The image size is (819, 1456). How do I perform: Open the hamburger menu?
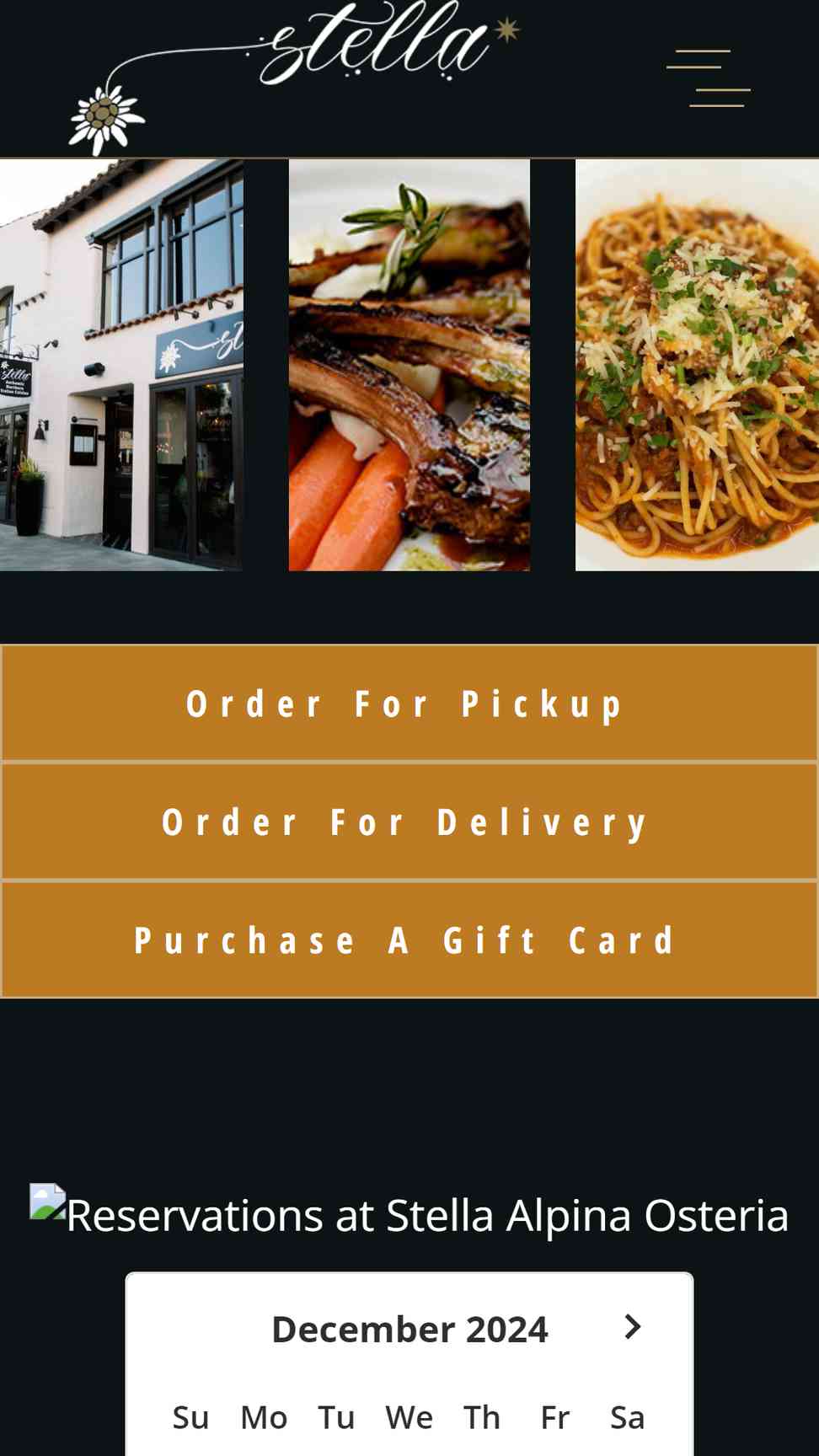pos(708,78)
